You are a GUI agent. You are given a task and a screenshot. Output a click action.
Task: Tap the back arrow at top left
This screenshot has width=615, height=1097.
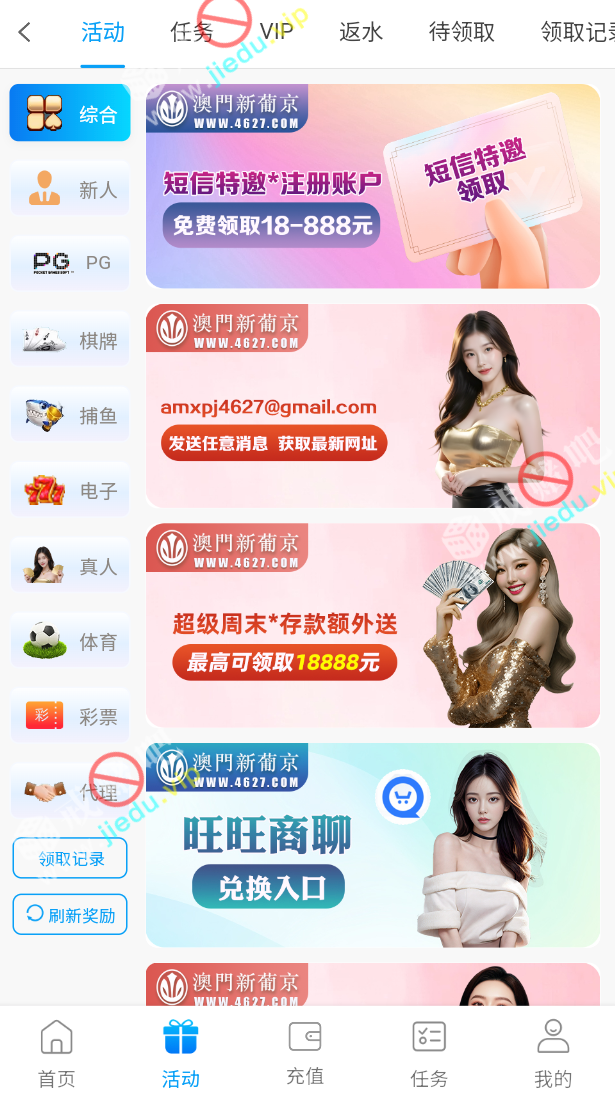[25, 33]
